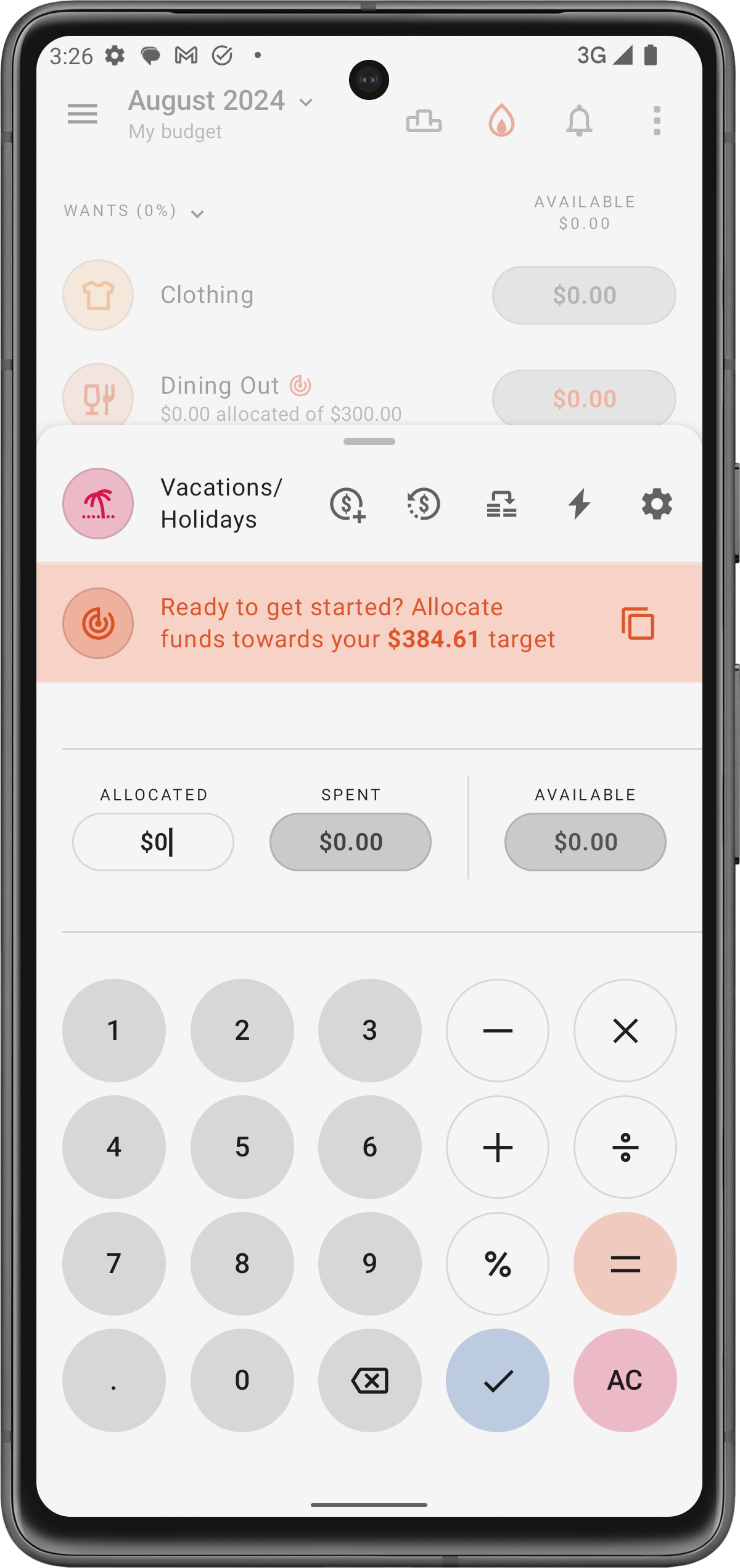
Task: Delete last digit with backspace key
Action: pos(369,1380)
